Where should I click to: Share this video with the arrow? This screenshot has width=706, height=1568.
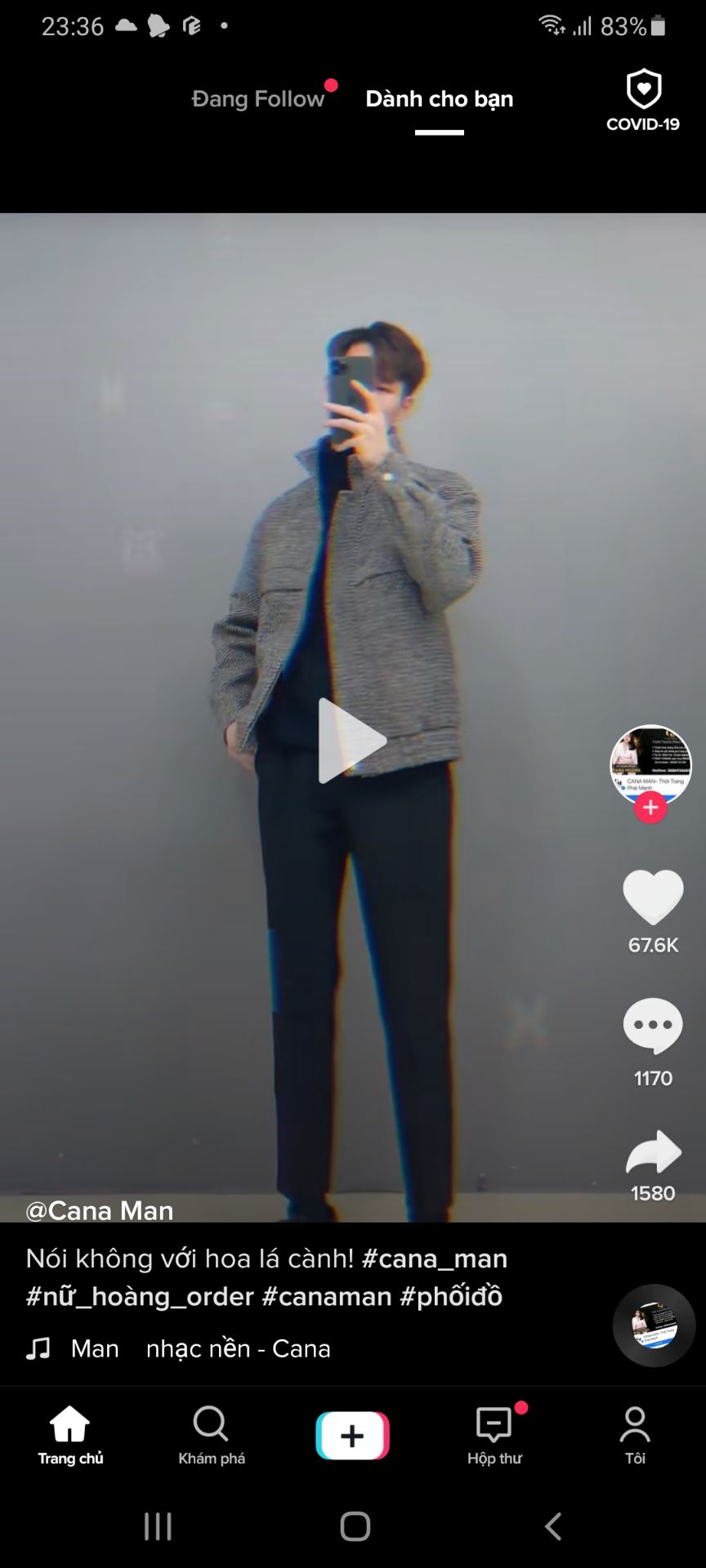(x=653, y=1151)
